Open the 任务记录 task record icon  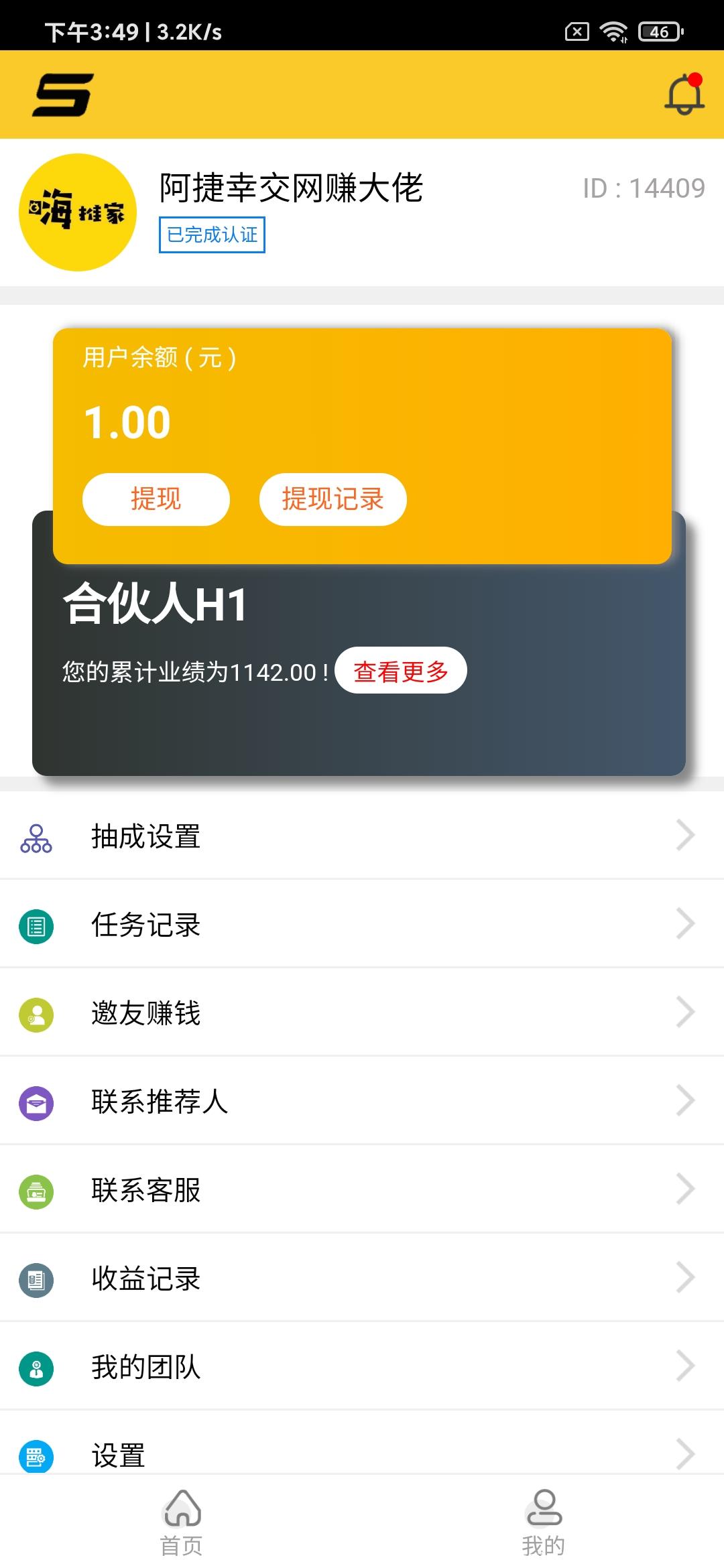[x=37, y=925]
